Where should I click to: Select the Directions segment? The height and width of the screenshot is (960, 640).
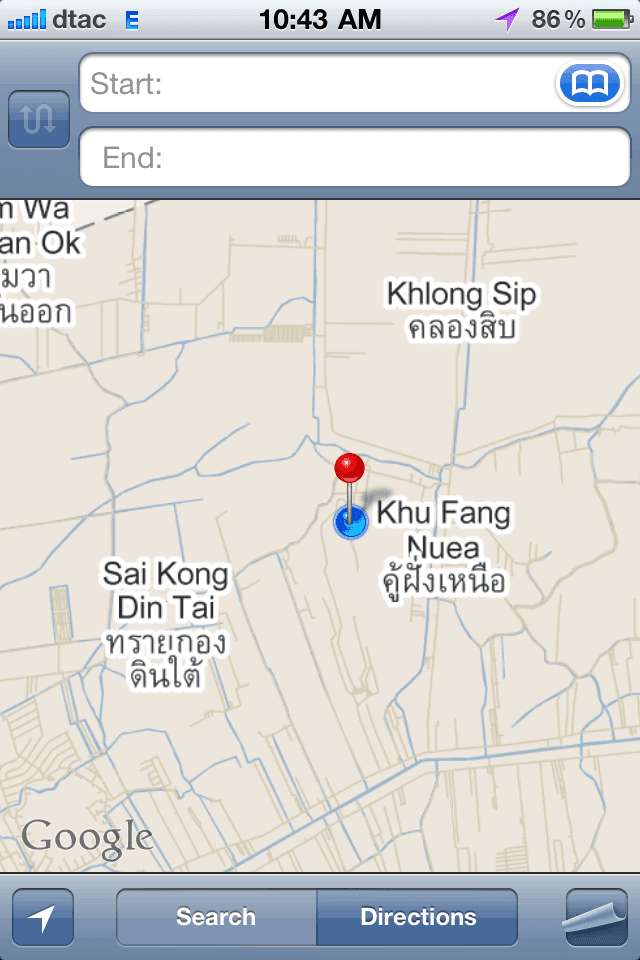click(x=418, y=917)
